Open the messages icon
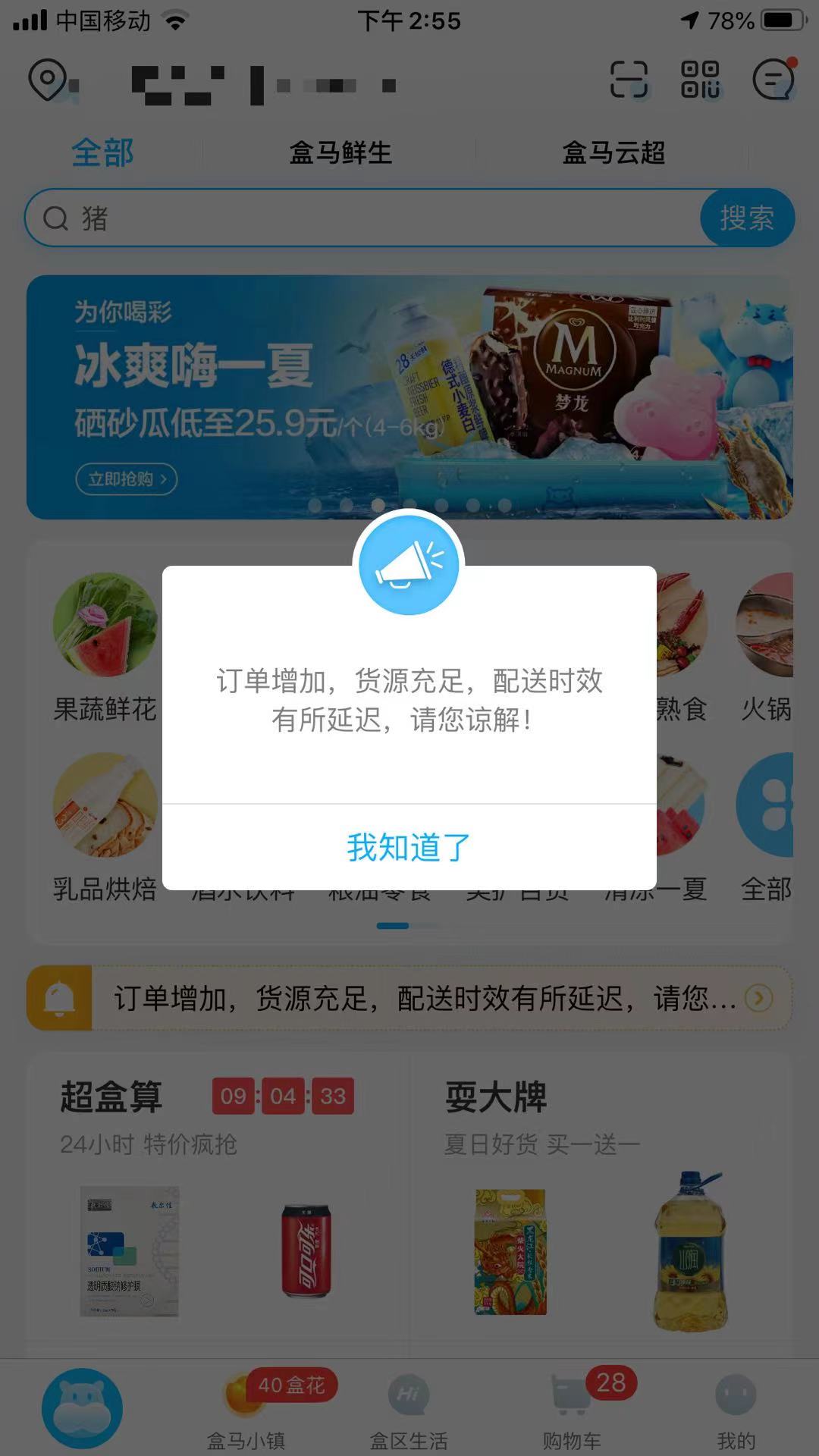This screenshot has width=819, height=1456. point(773,80)
